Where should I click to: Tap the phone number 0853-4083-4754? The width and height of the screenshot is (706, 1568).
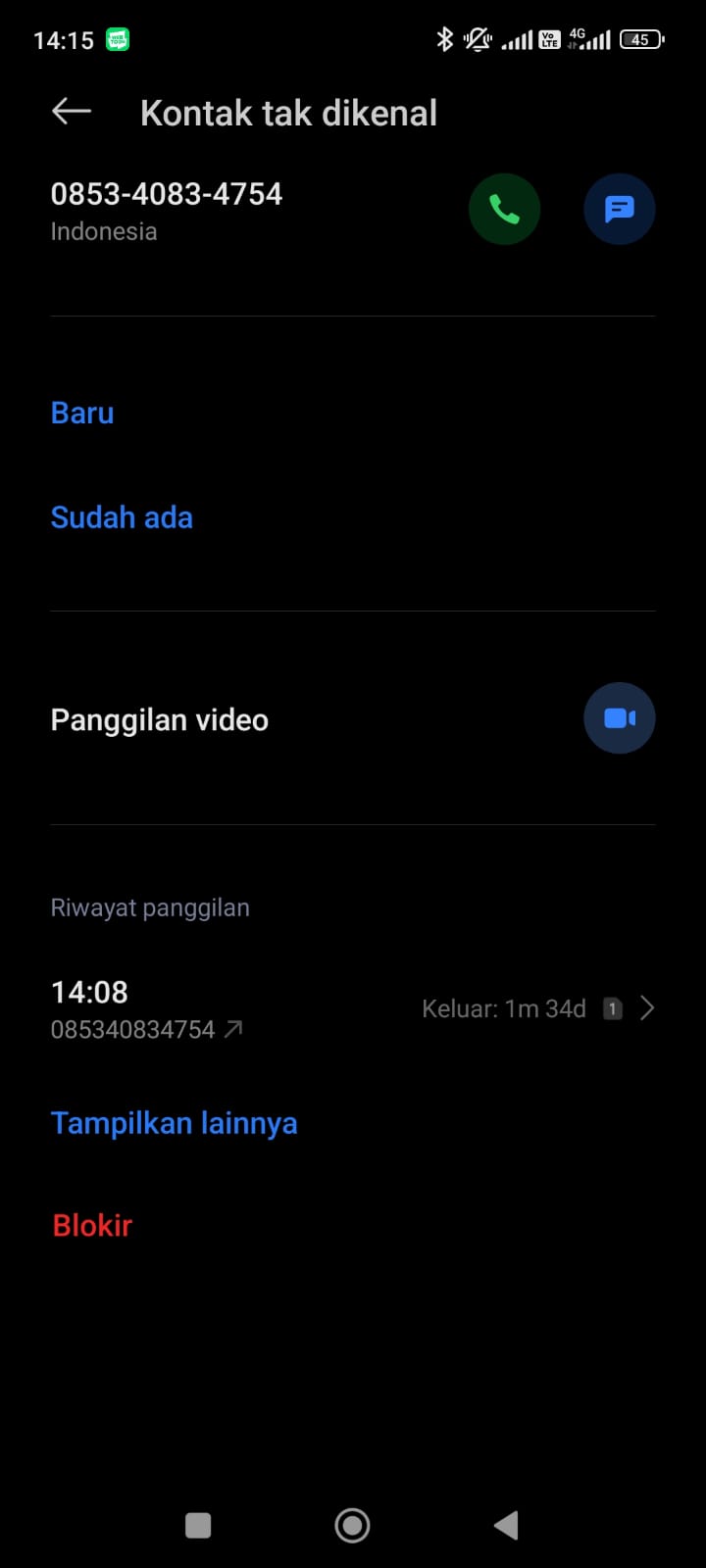166,193
